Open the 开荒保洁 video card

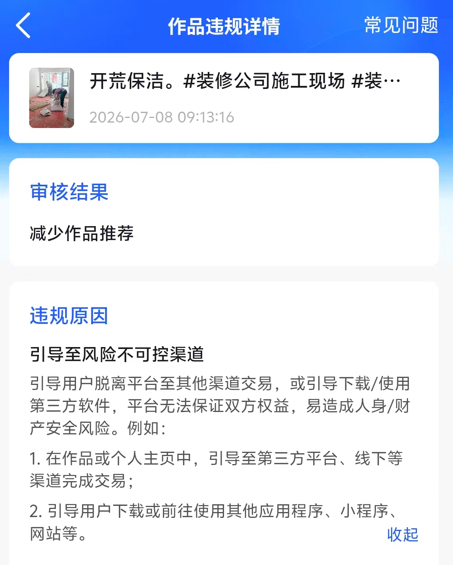click(x=224, y=98)
